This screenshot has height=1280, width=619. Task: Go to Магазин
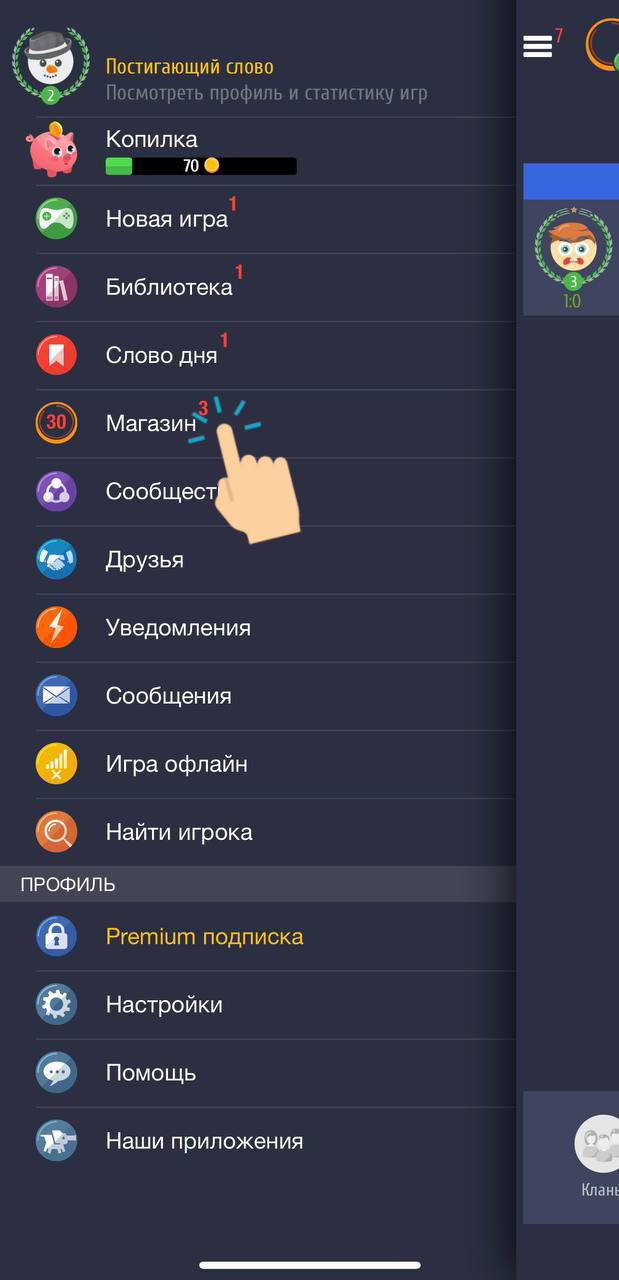[x=150, y=423]
